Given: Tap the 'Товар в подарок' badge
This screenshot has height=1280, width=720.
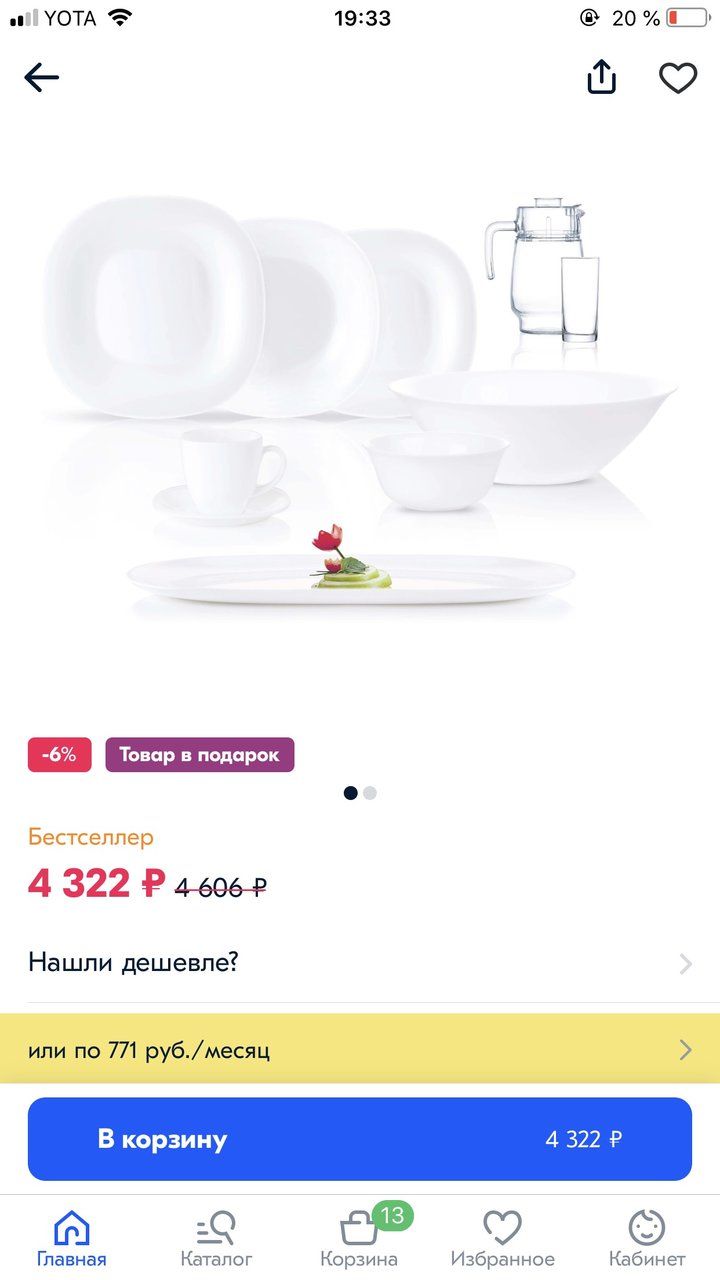Looking at the screenshot, I should 200,755.
